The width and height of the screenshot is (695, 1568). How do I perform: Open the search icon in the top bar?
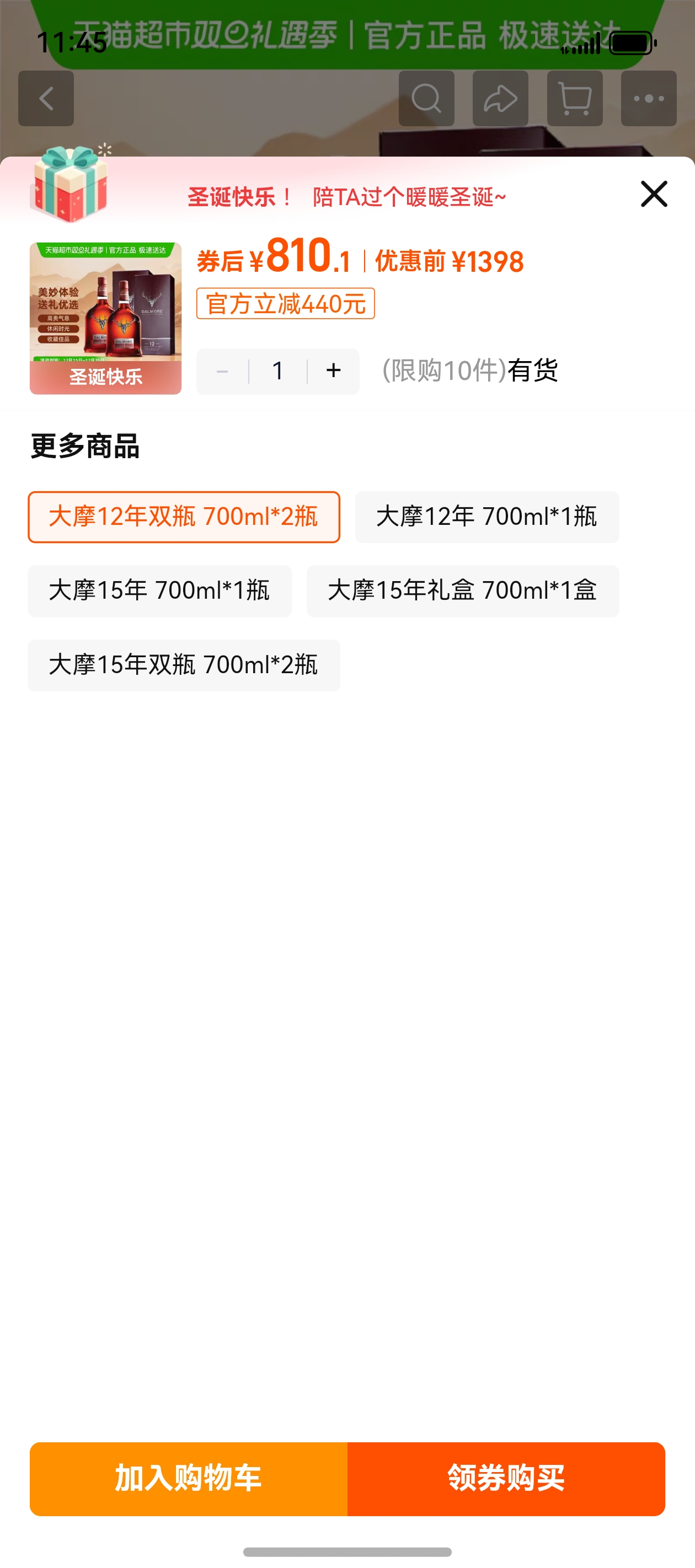point(427,99)
